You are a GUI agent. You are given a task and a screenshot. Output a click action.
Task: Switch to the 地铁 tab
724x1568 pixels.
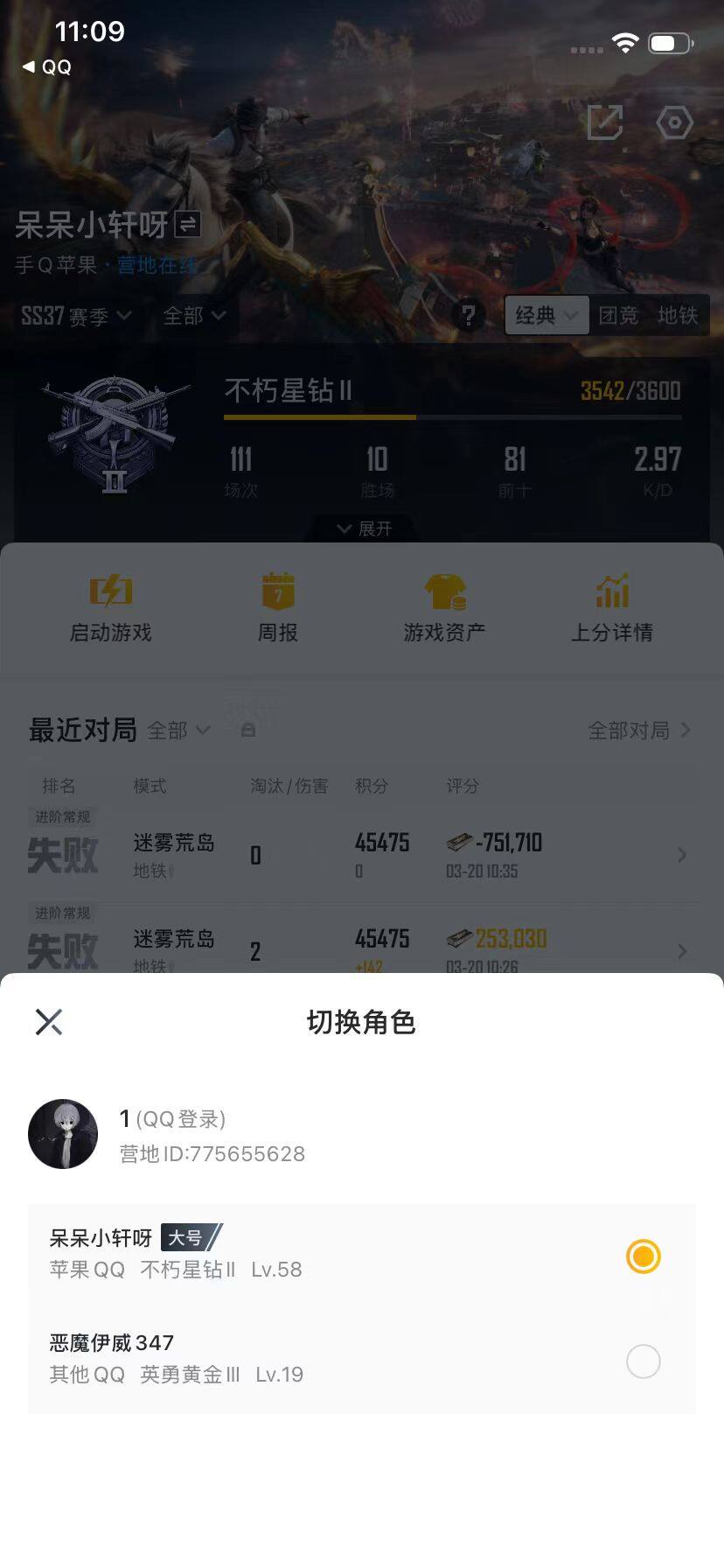point(680,316)
